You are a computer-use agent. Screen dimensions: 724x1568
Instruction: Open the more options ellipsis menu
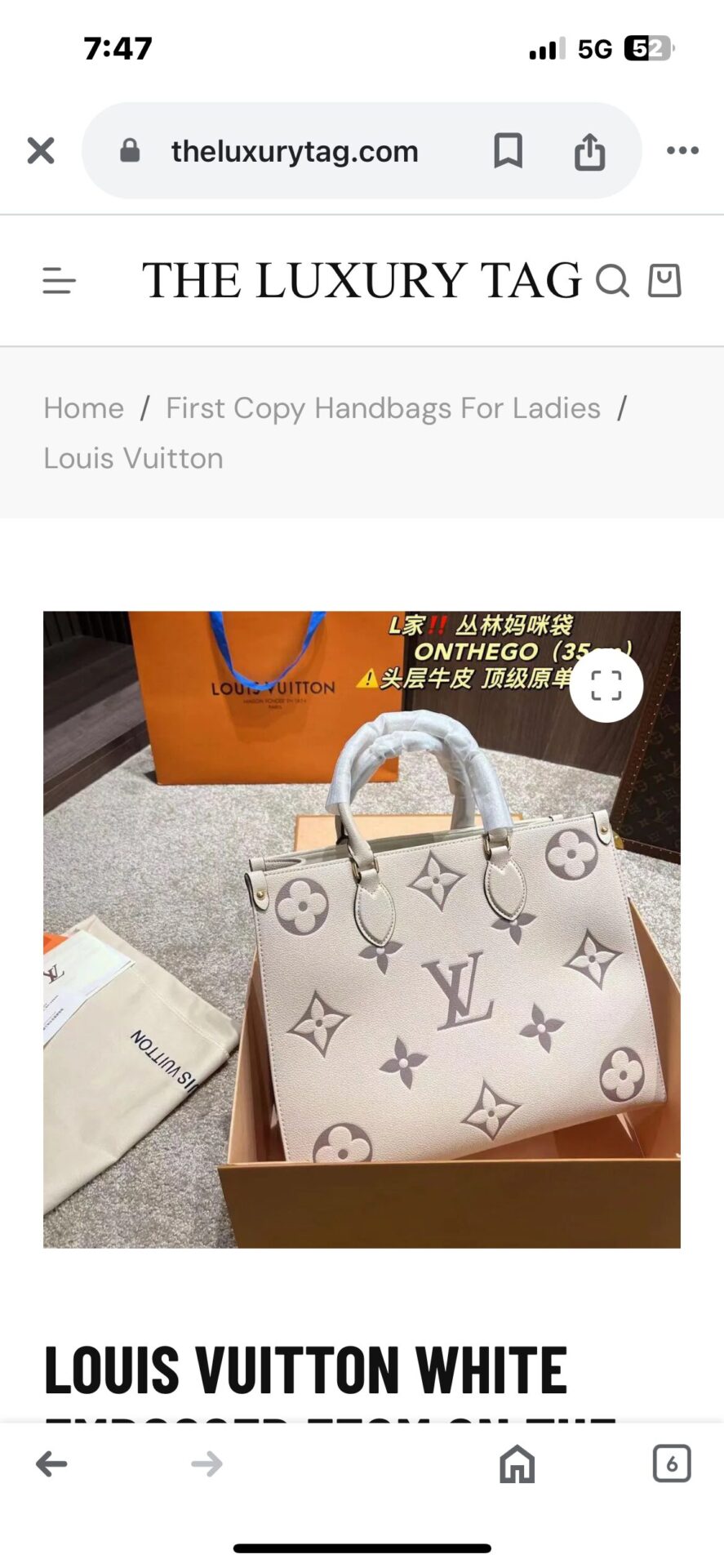[682, 150]
